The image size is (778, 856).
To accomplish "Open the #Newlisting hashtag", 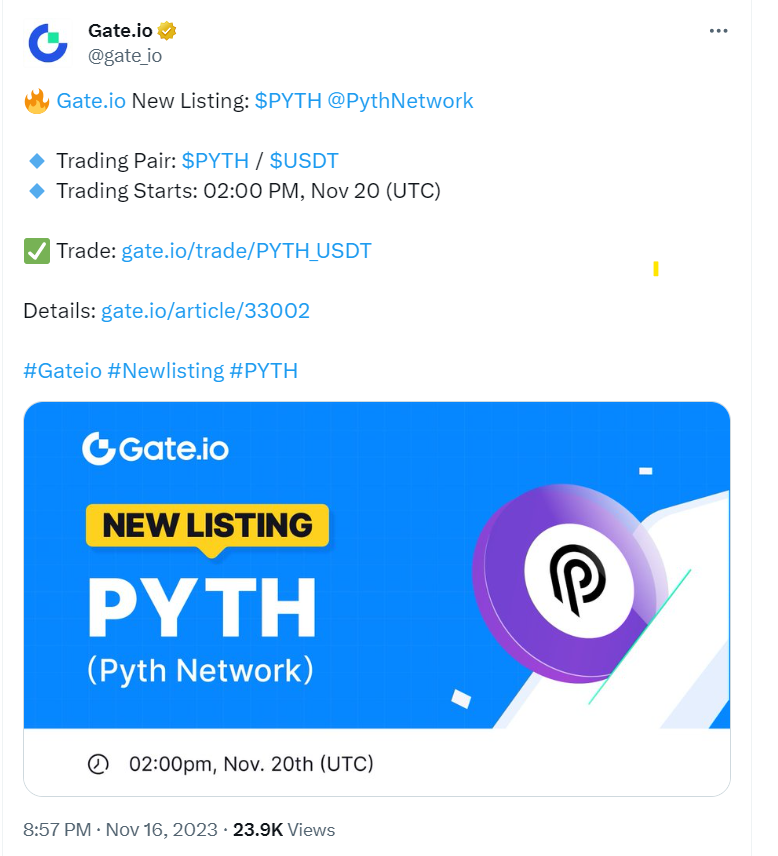I will point(166,371).
